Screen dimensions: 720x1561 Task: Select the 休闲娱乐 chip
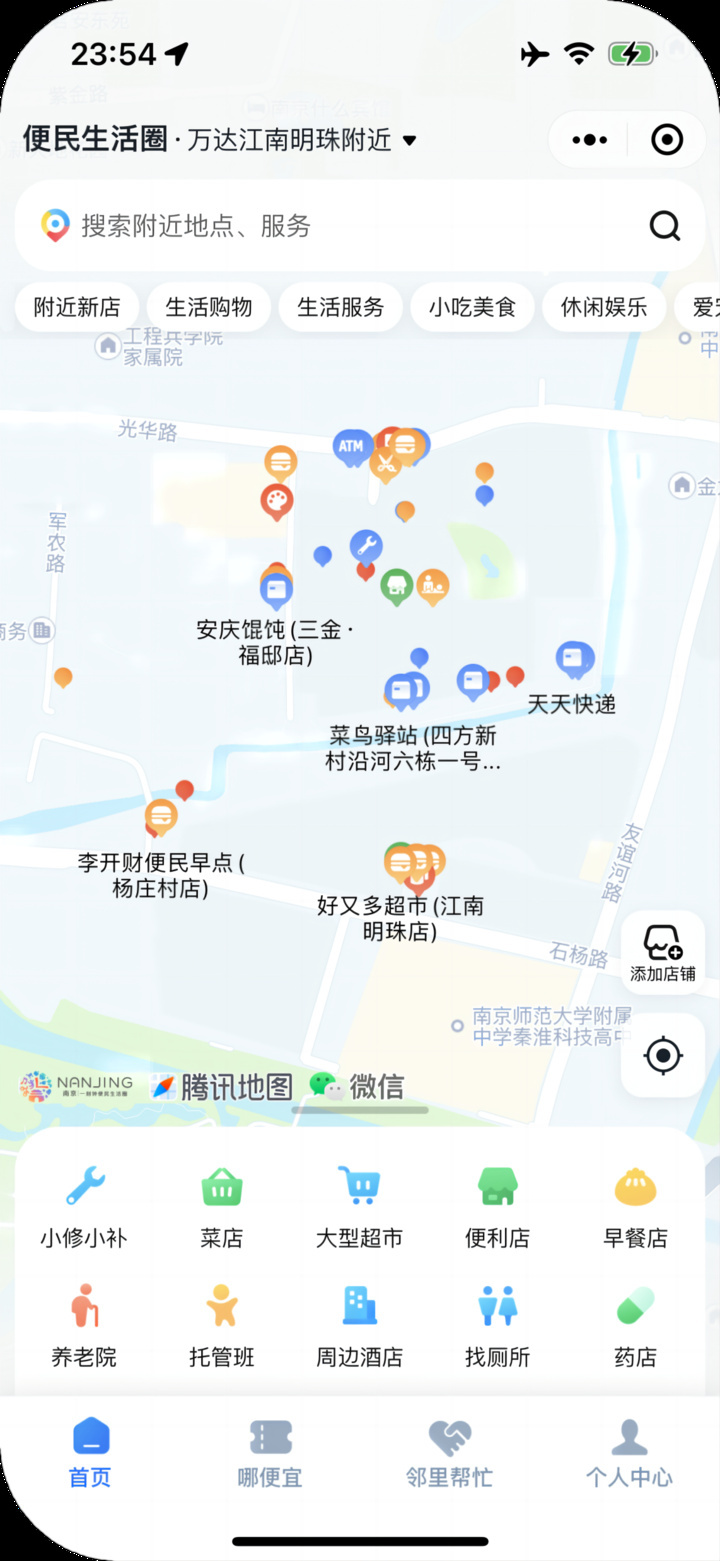coord(604,308)
